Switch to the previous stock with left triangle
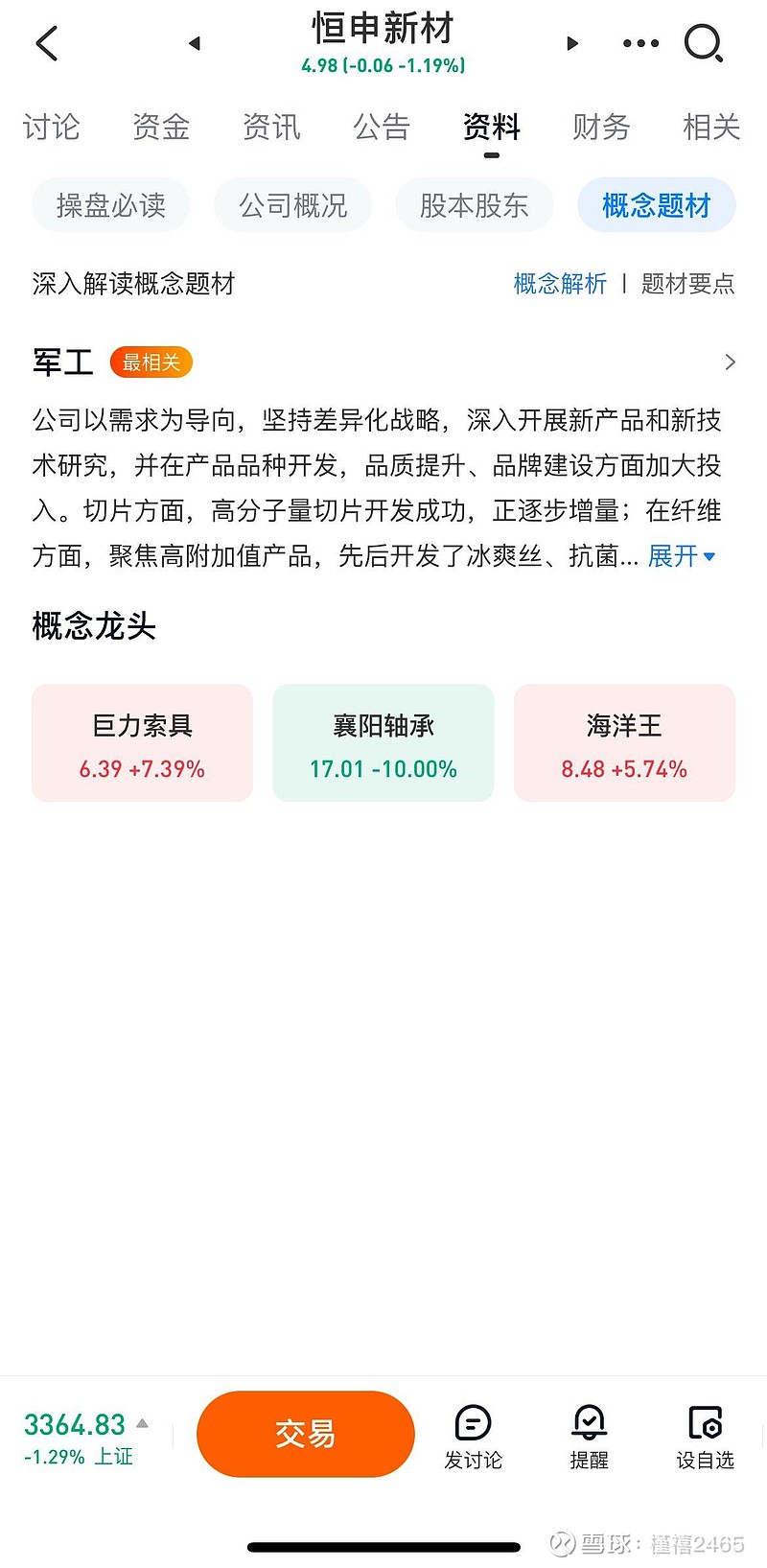Viewport: 767px width, 1568px height. pyautogui.click(x=195, y=43)
